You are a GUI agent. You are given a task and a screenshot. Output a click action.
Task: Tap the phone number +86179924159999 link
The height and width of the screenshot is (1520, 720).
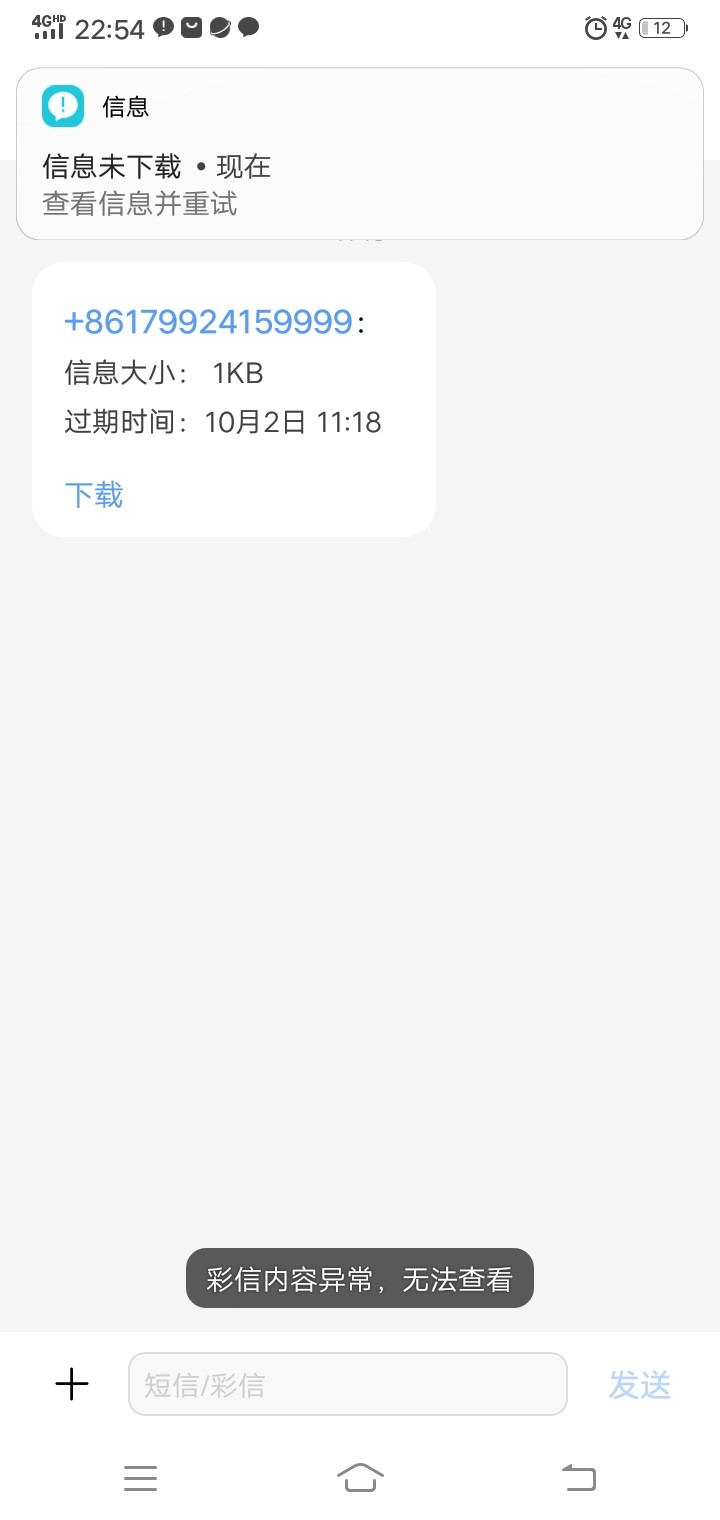click(208, 322)
